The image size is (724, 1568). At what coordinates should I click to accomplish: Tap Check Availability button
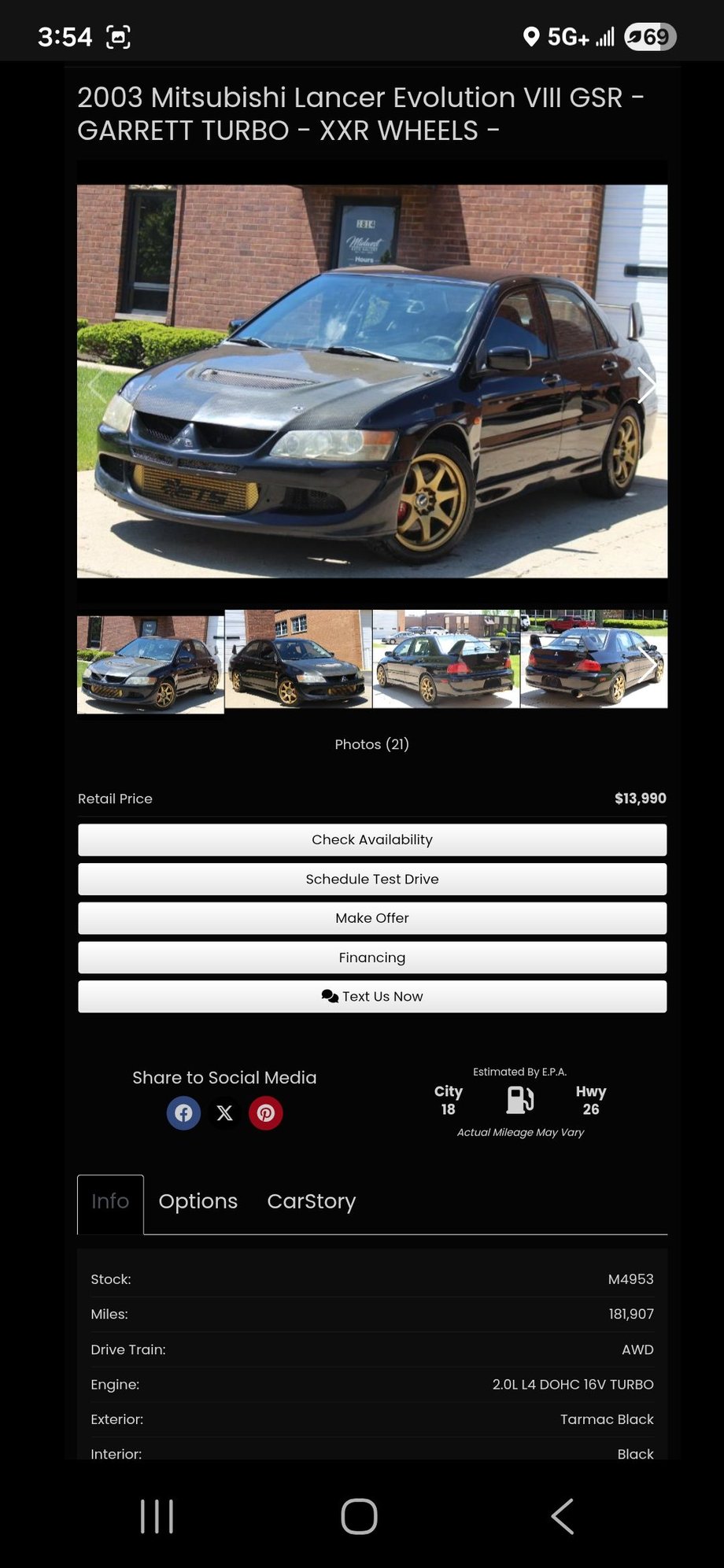(x=372, y=839)
